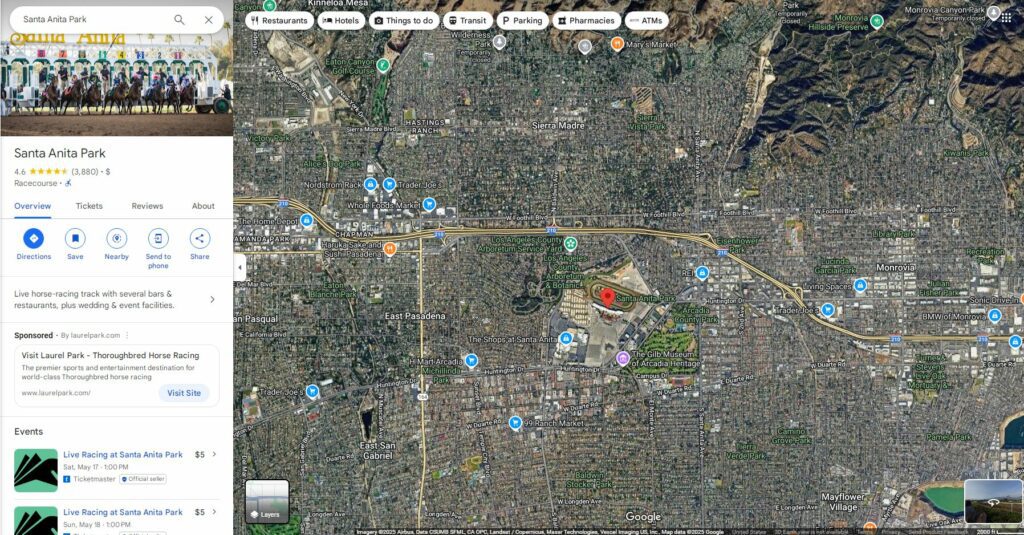The height and width of the screenshot is (535, 1024).
Task: Select the Pharmacies chip
Action: 585,20
